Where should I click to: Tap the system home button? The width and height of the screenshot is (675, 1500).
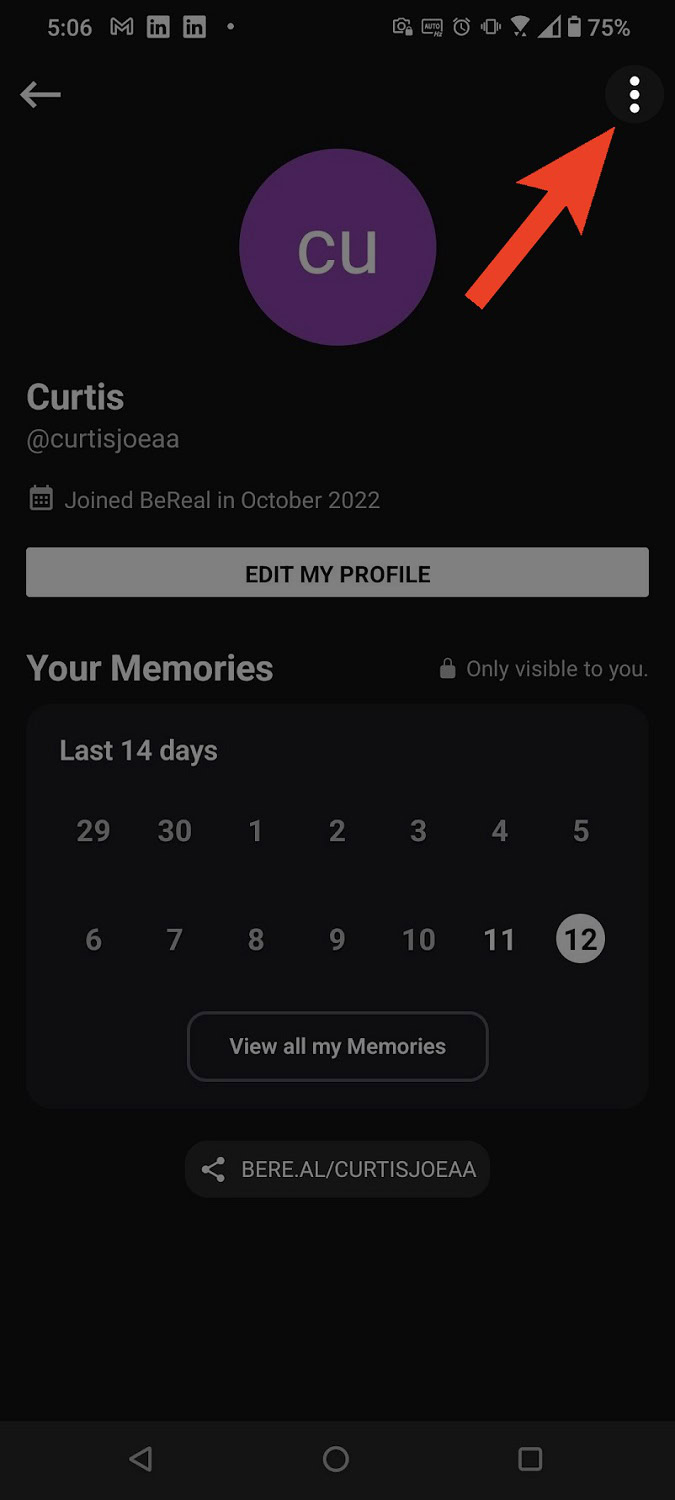pyautogui.click(x=336, y=1459)
